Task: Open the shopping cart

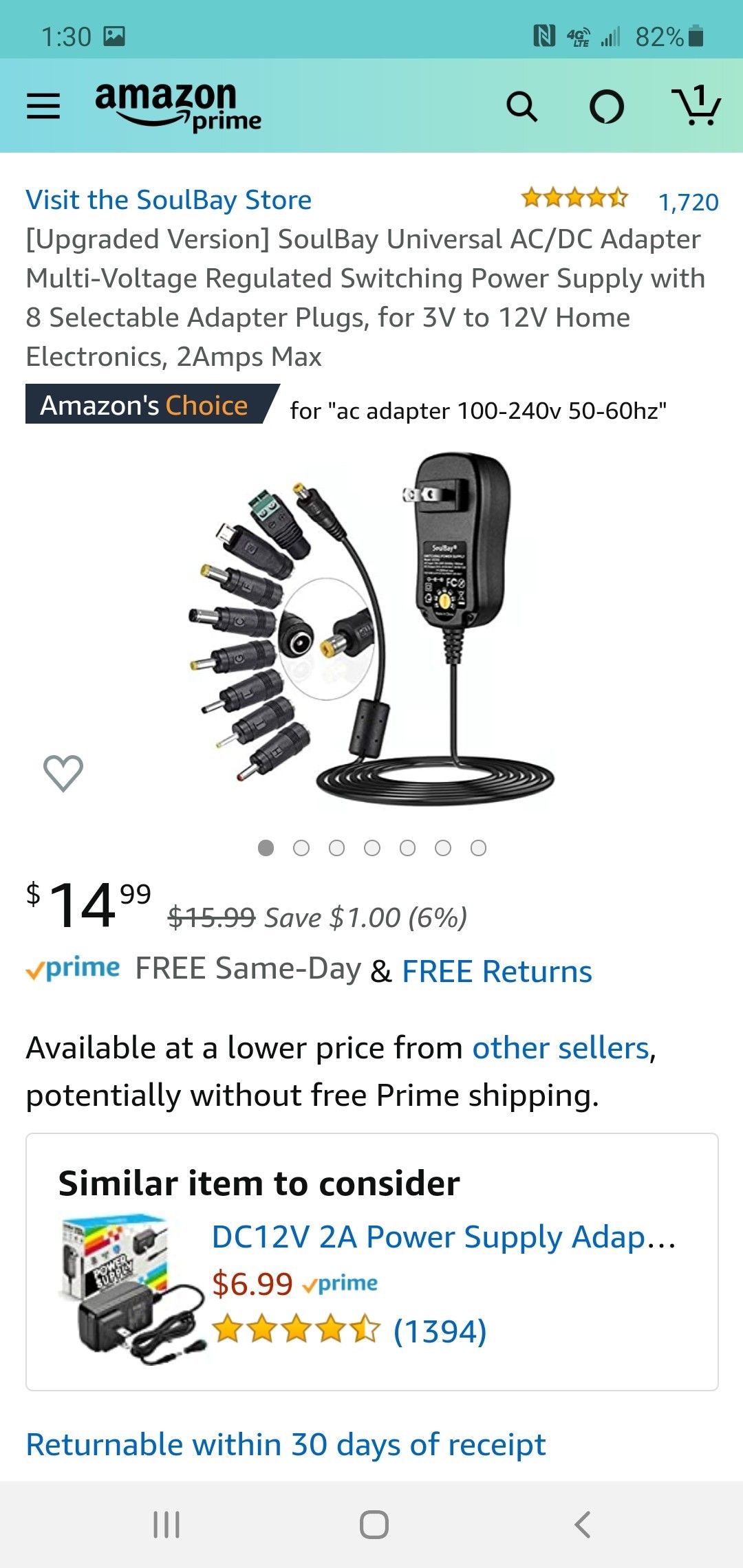Action: tap(696, 105)
